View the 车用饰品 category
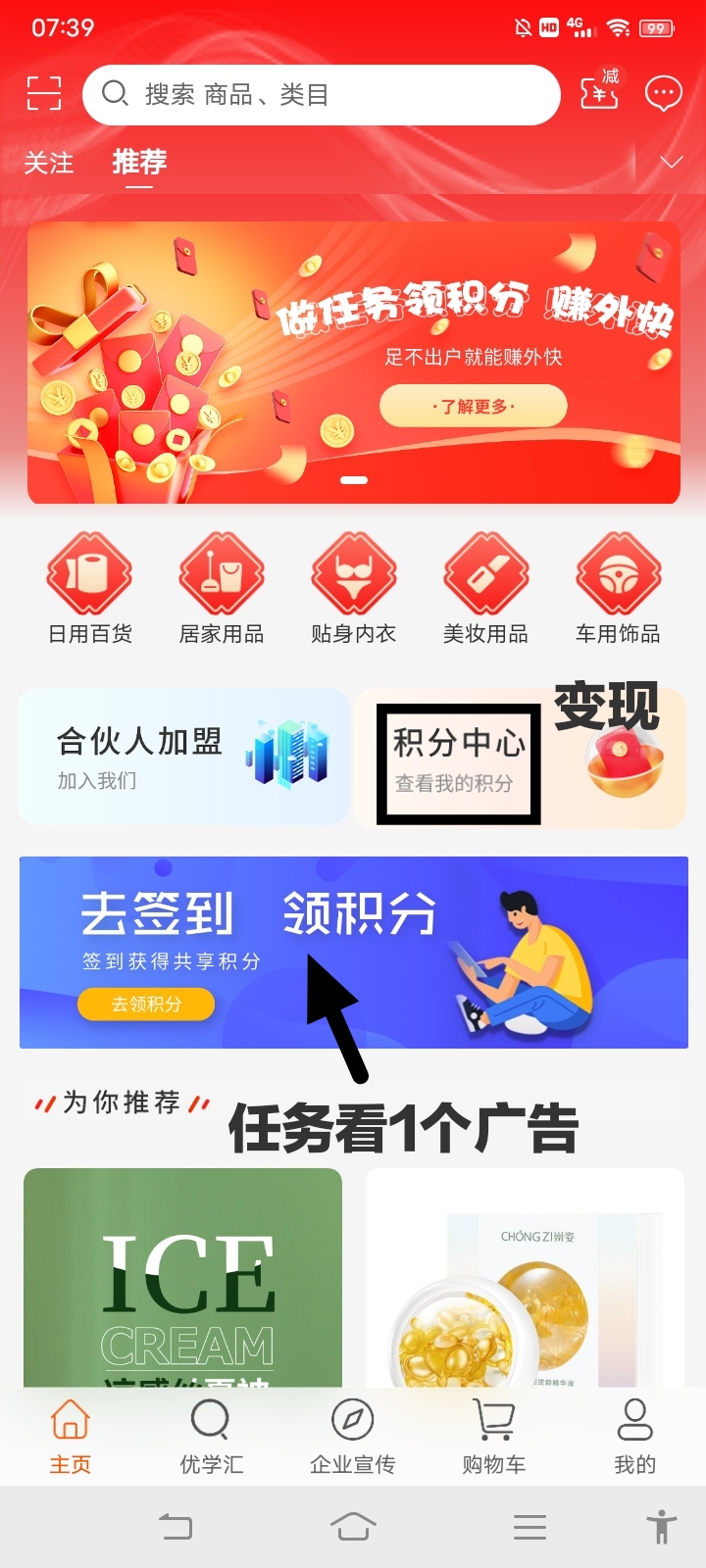 618,589
